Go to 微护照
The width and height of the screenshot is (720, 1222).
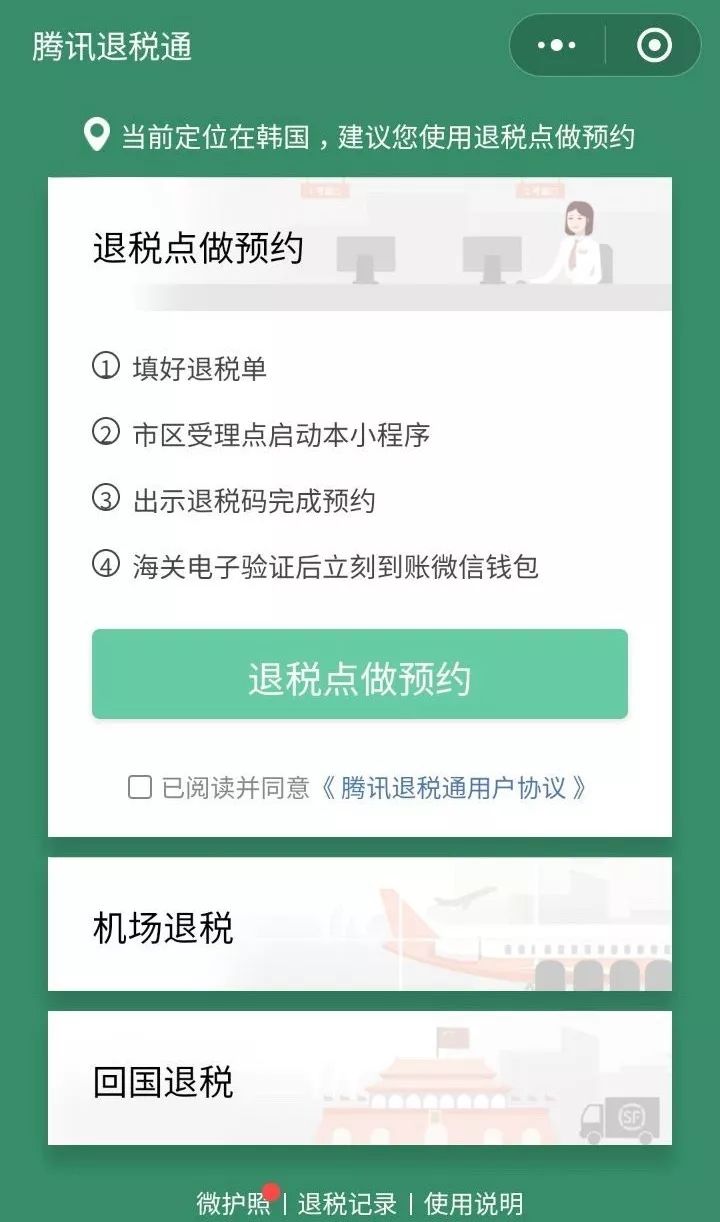[x=233, y=1203]
